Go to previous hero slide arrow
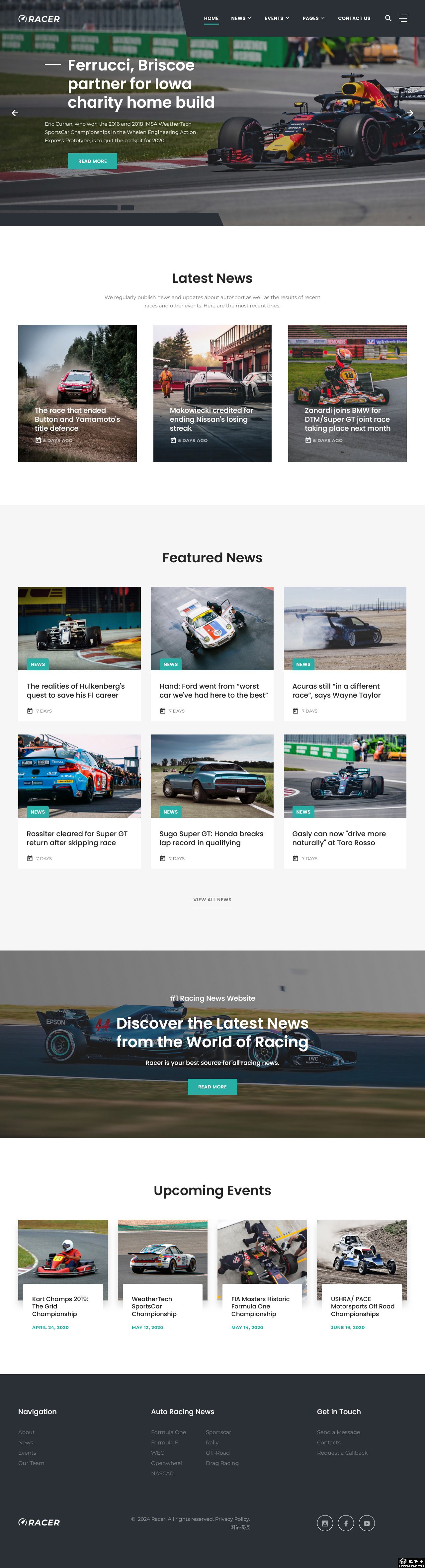This screenshot has height=1568, width=425. pyautogui.click(x=15, y=113)
